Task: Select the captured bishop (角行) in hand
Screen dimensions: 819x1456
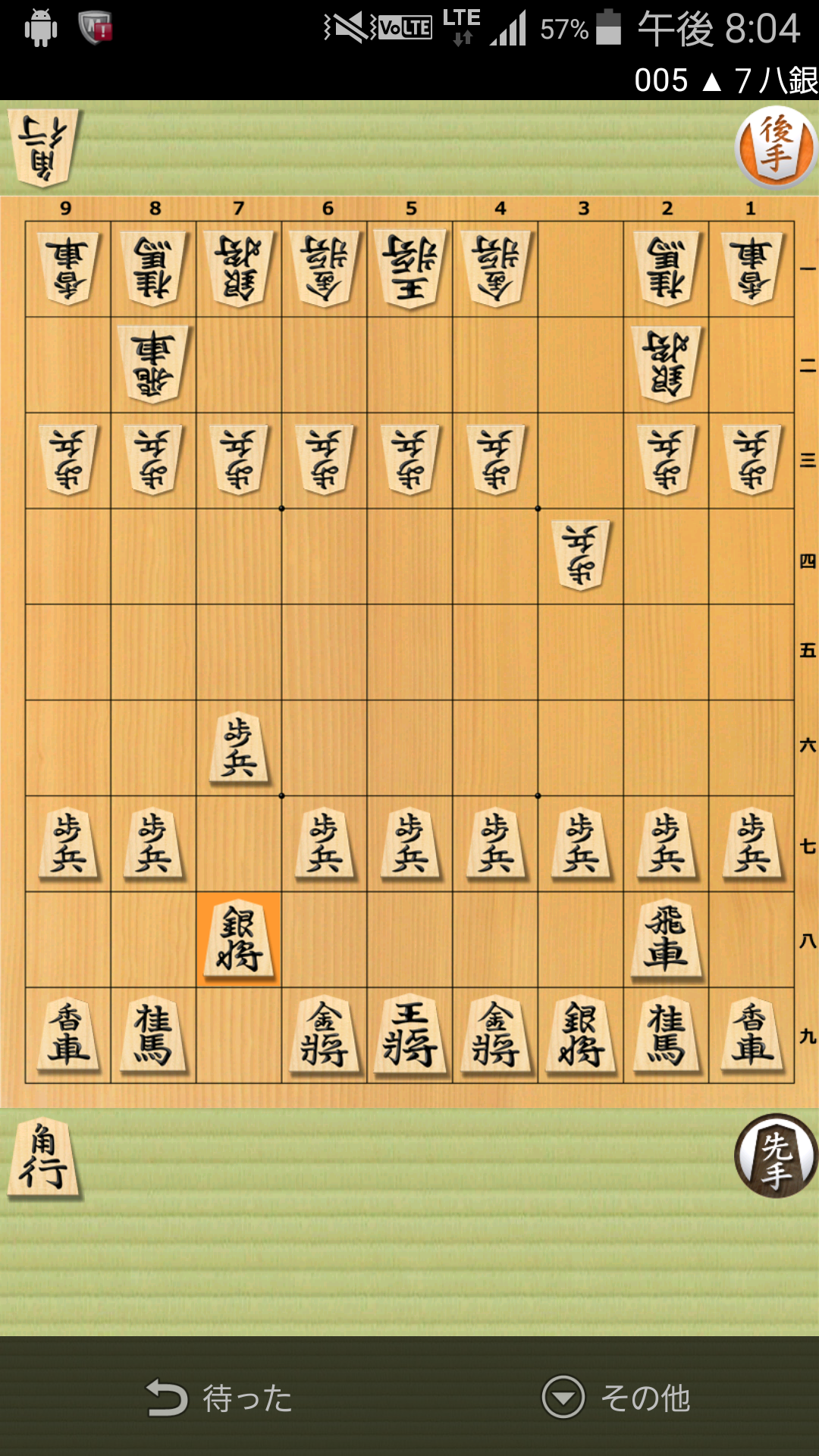Action: click(x=44, y=1158)
